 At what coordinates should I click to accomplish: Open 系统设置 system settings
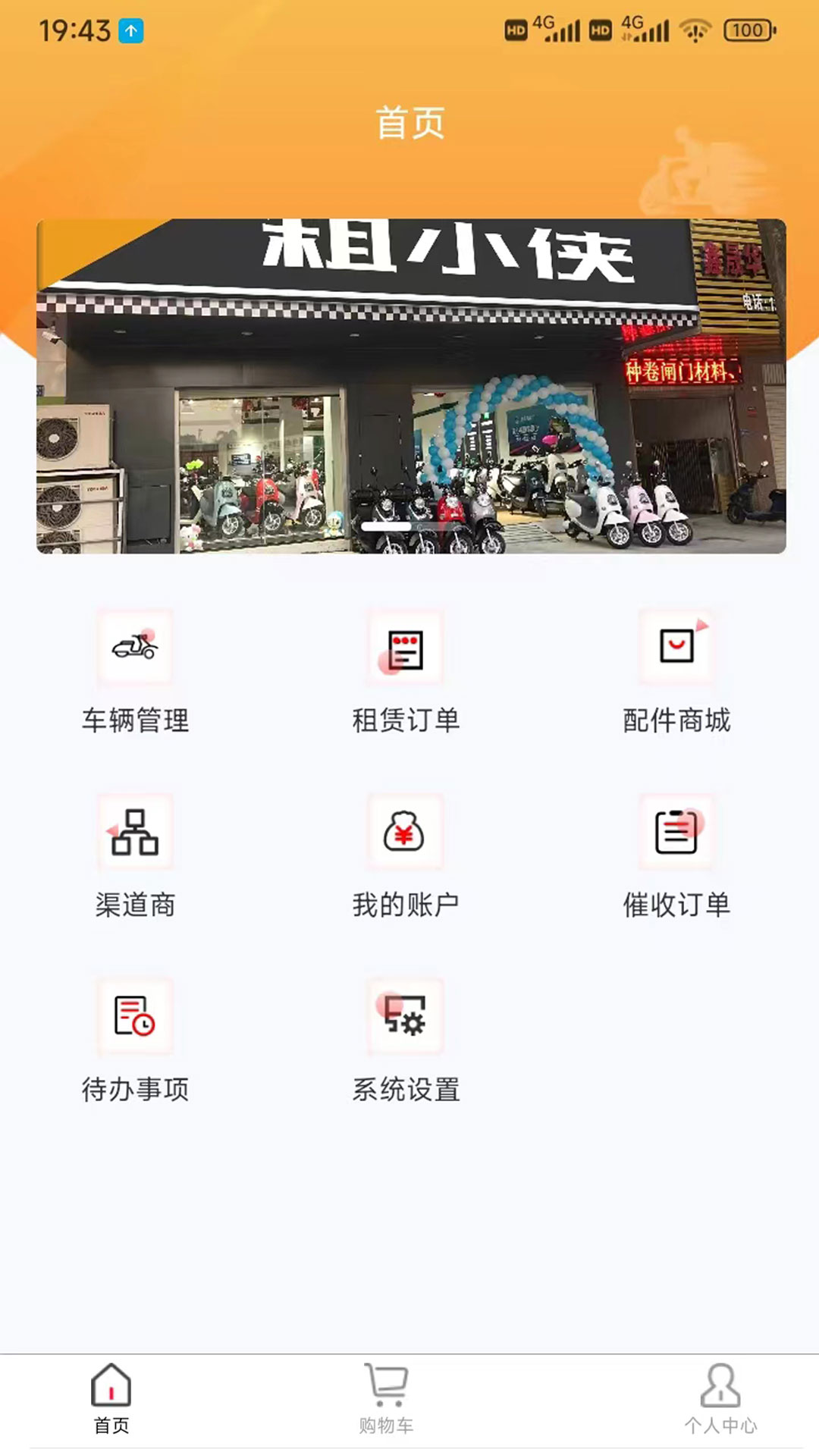[406, 1042]
